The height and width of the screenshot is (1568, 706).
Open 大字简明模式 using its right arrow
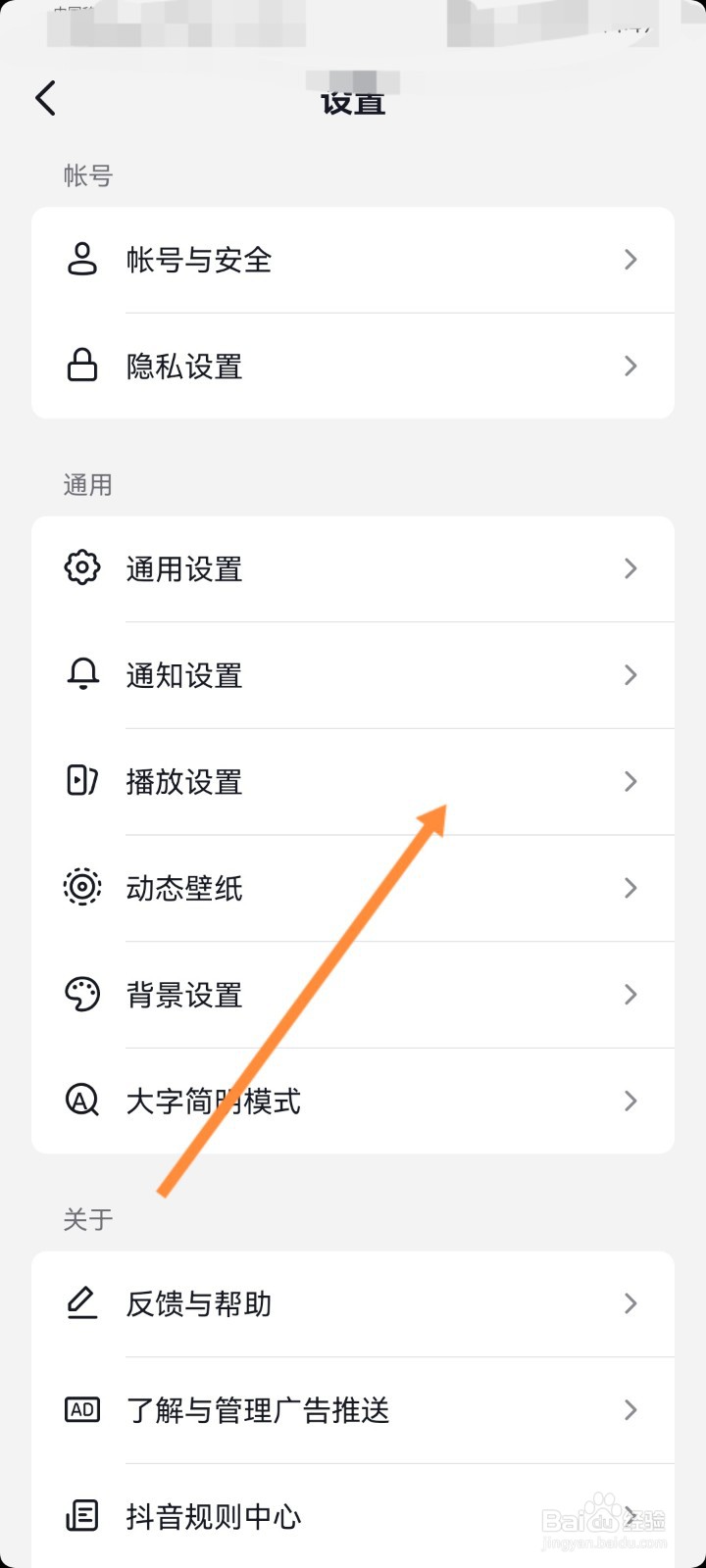click(630, 1102)
